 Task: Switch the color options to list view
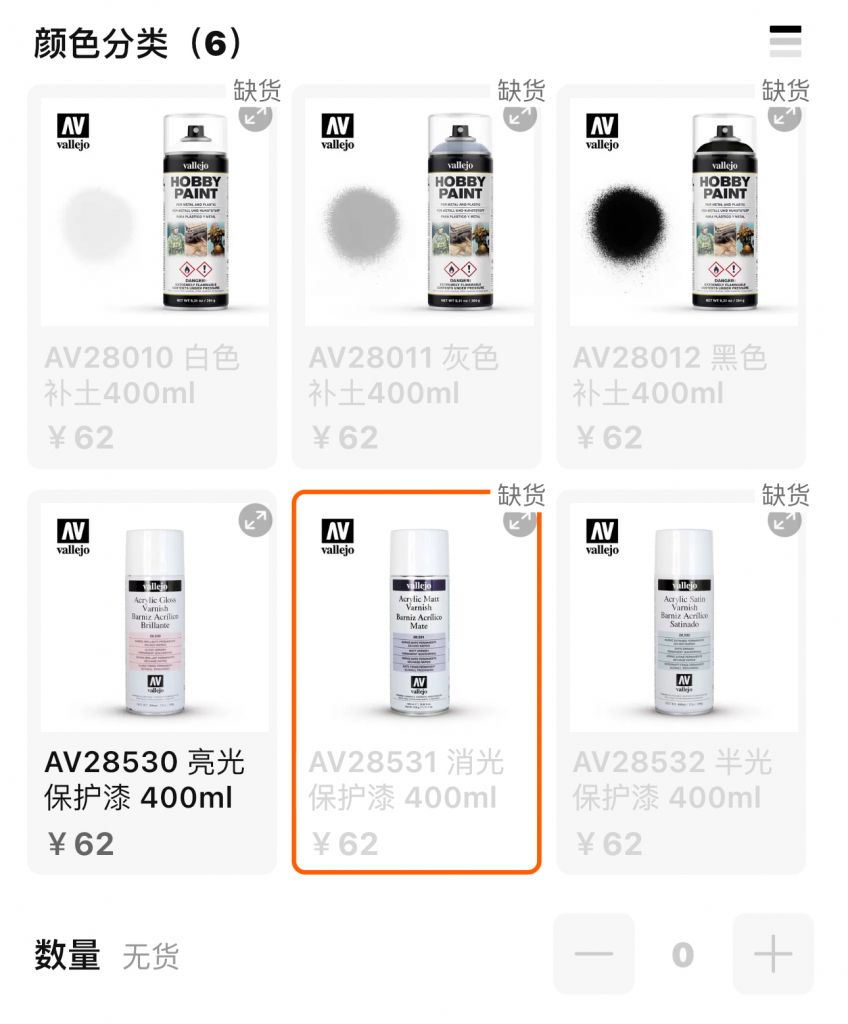785,42
